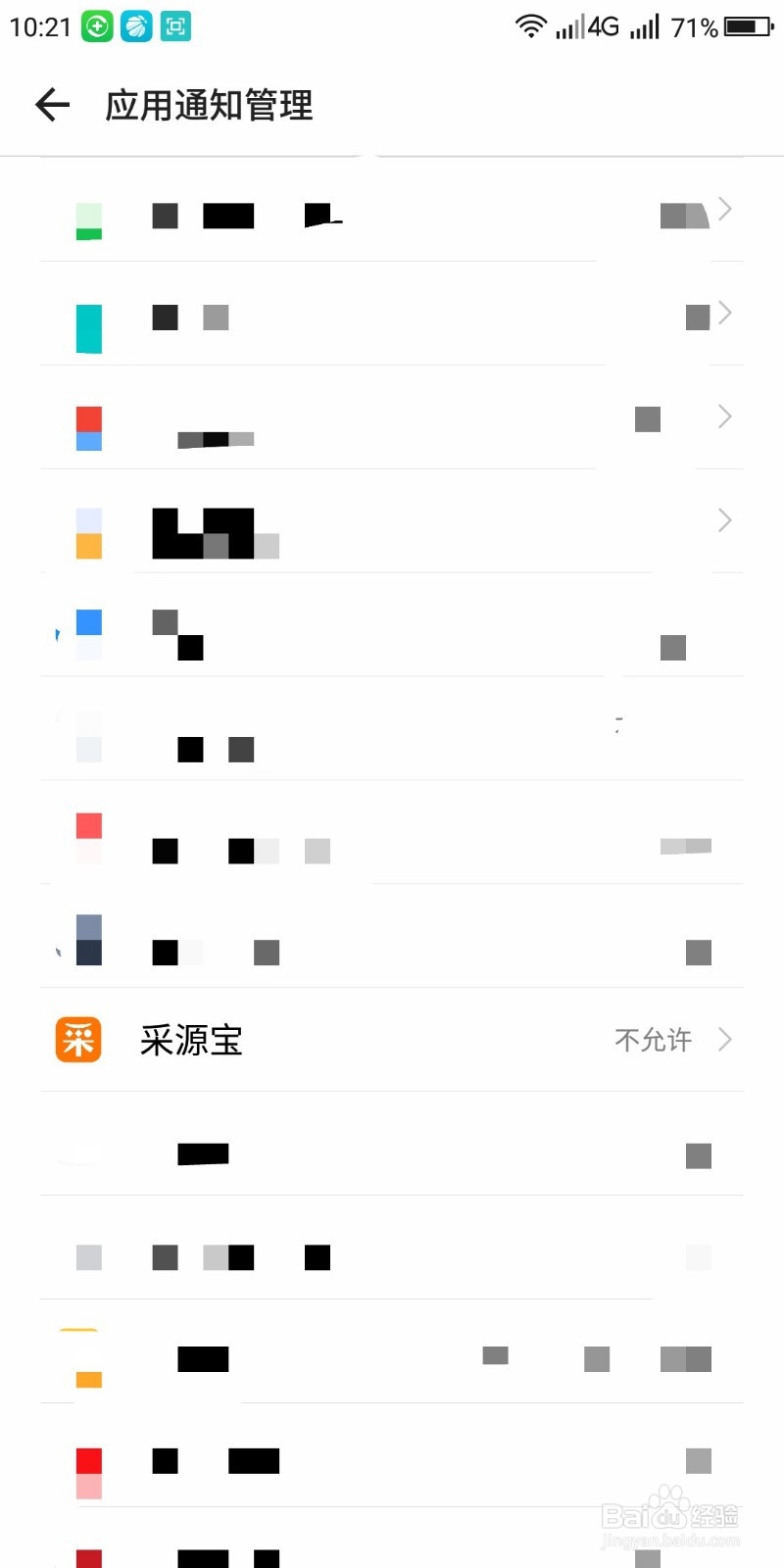Viewport: 784px width, 1568px height.
Task: Tap the green plus icon in status bar
Action: (95, 26)
